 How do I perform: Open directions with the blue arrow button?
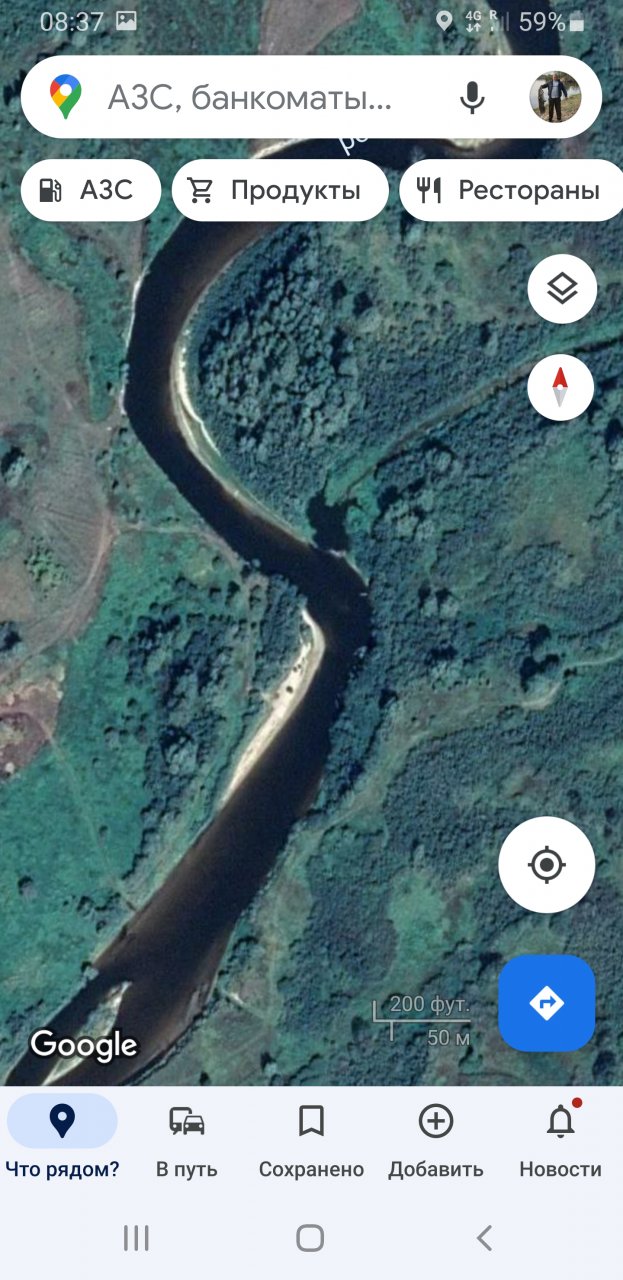546,1002
